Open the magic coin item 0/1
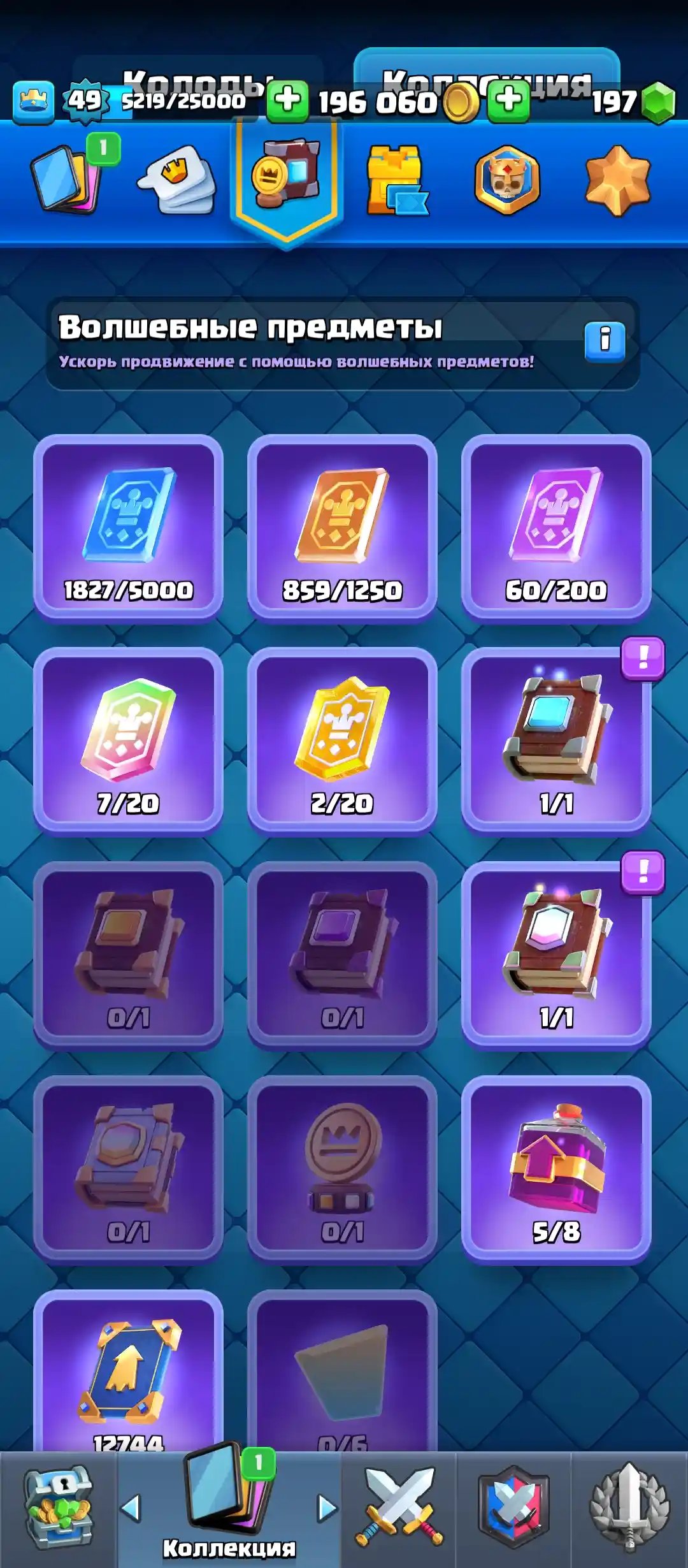Viewport: 688px width, 1568px height. coord(342,1168)
